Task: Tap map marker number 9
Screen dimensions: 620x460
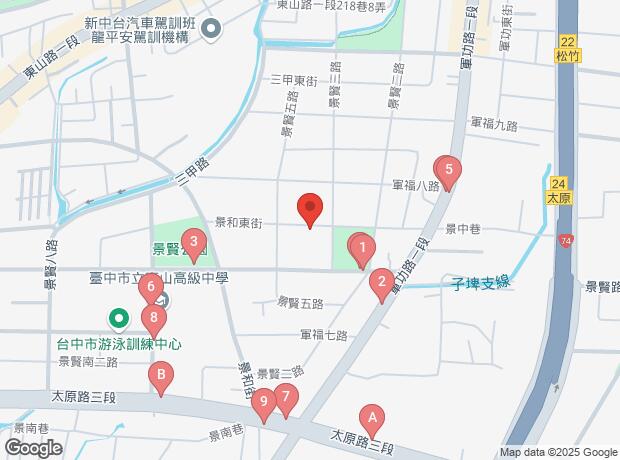Action: 263,404
